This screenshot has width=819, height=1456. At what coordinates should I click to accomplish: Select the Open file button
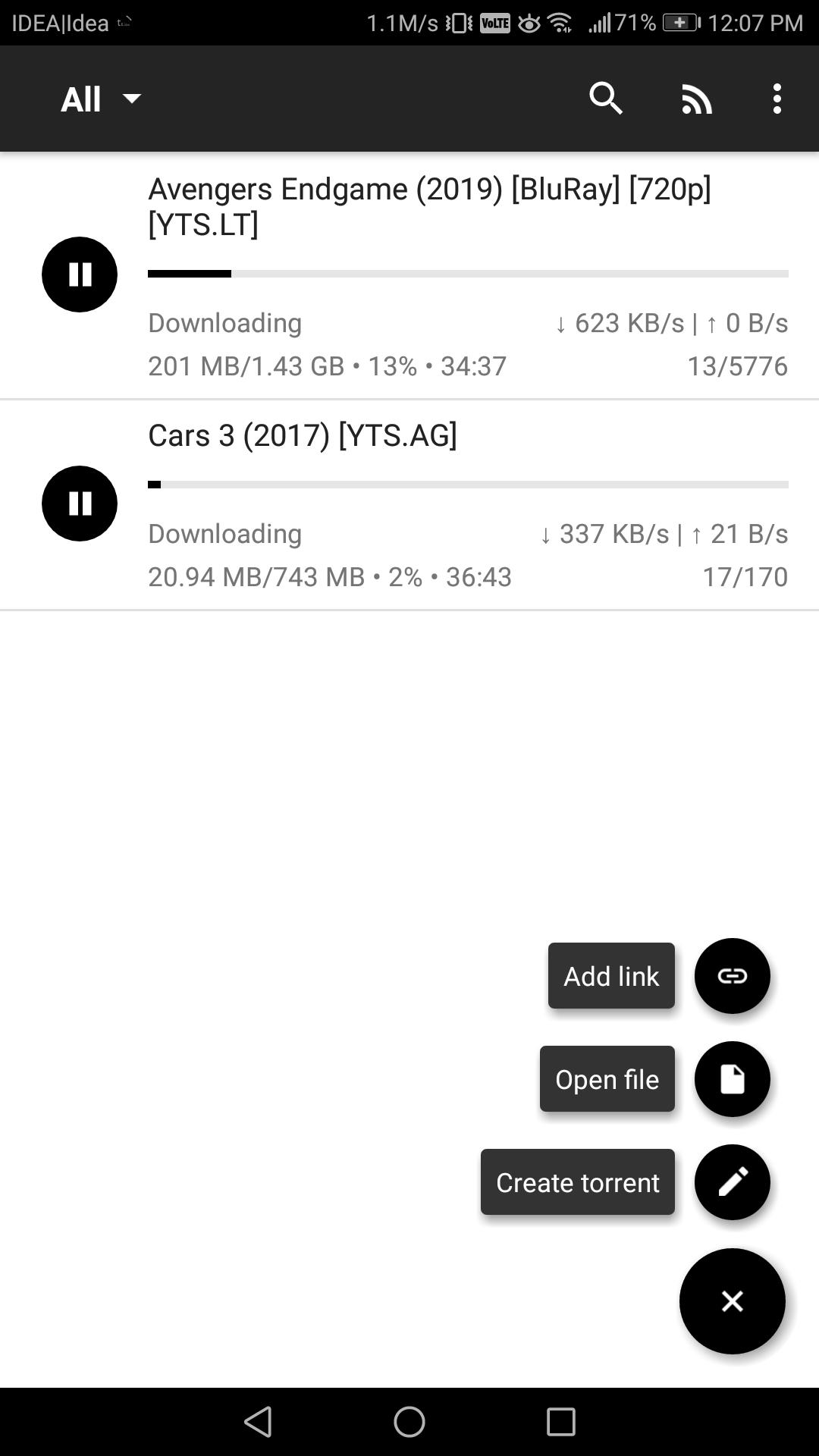[x=732, y=1079]
